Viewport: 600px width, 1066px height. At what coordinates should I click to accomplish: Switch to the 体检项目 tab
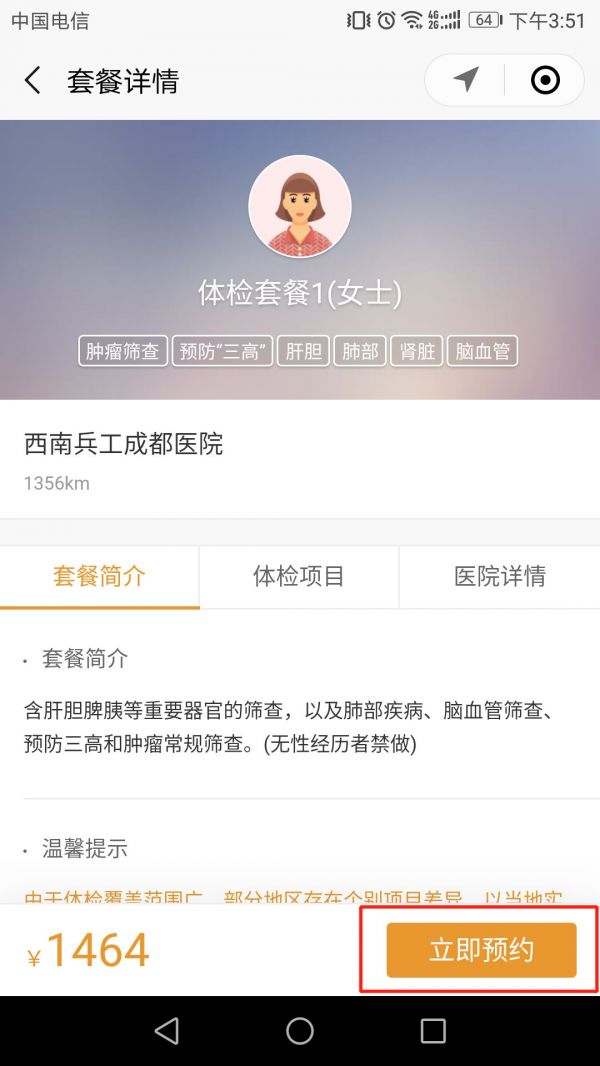coord(299,576)
